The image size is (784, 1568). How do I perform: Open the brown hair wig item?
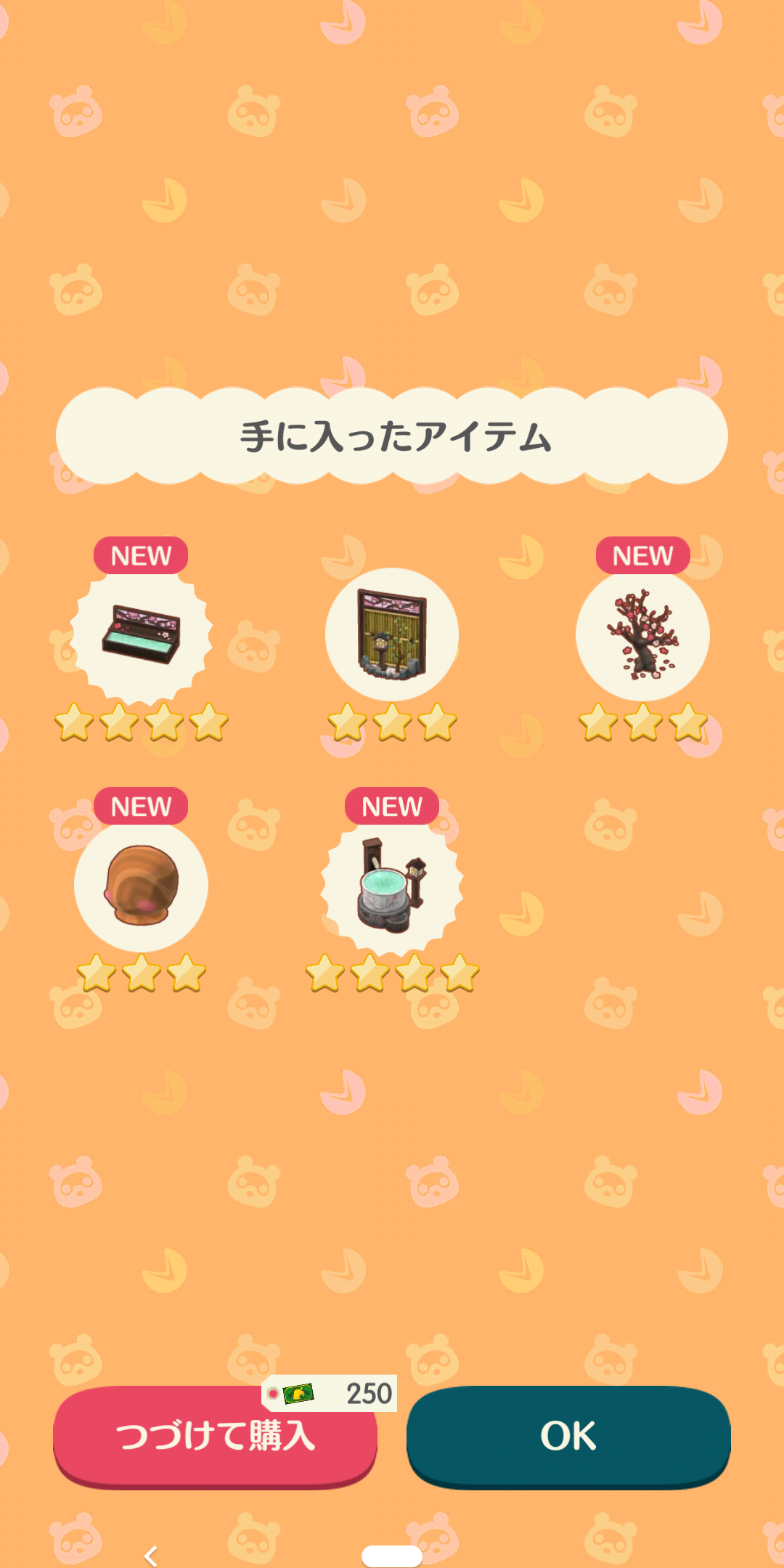click(141, 885)
